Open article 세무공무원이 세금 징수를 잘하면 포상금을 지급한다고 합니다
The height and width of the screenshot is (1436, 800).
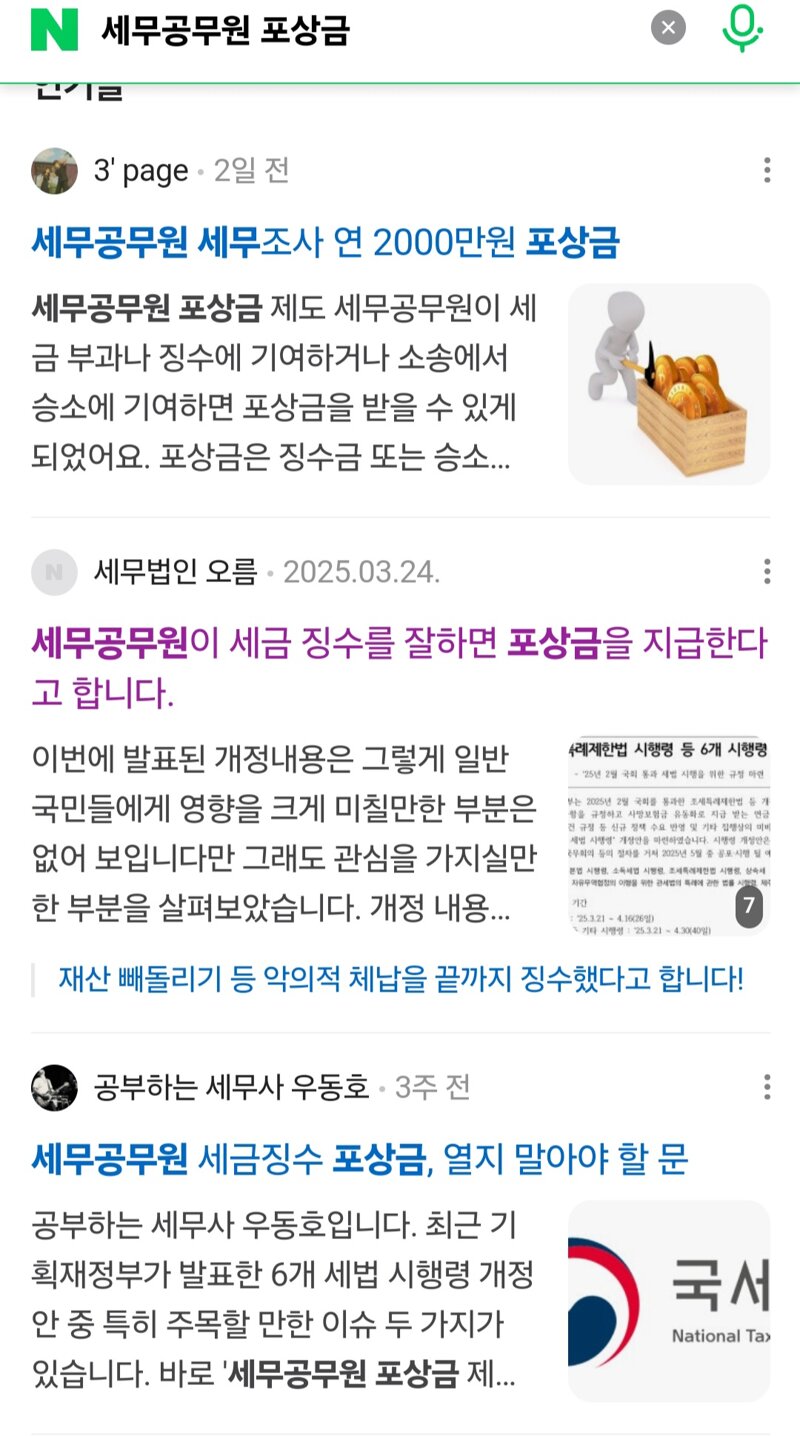click(x=399, y=667)
